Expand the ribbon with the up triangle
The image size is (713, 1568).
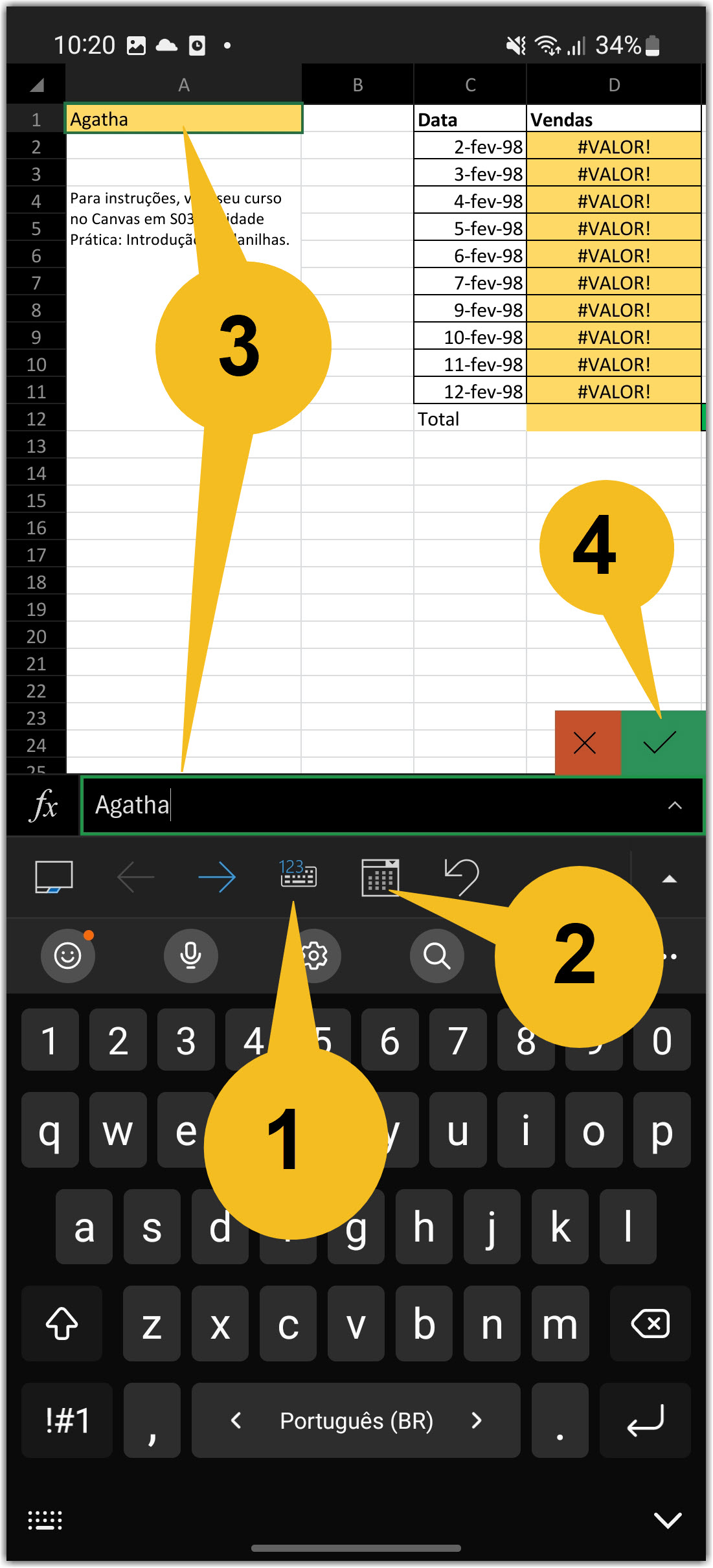pyautogui.click(x=670, y=879)
